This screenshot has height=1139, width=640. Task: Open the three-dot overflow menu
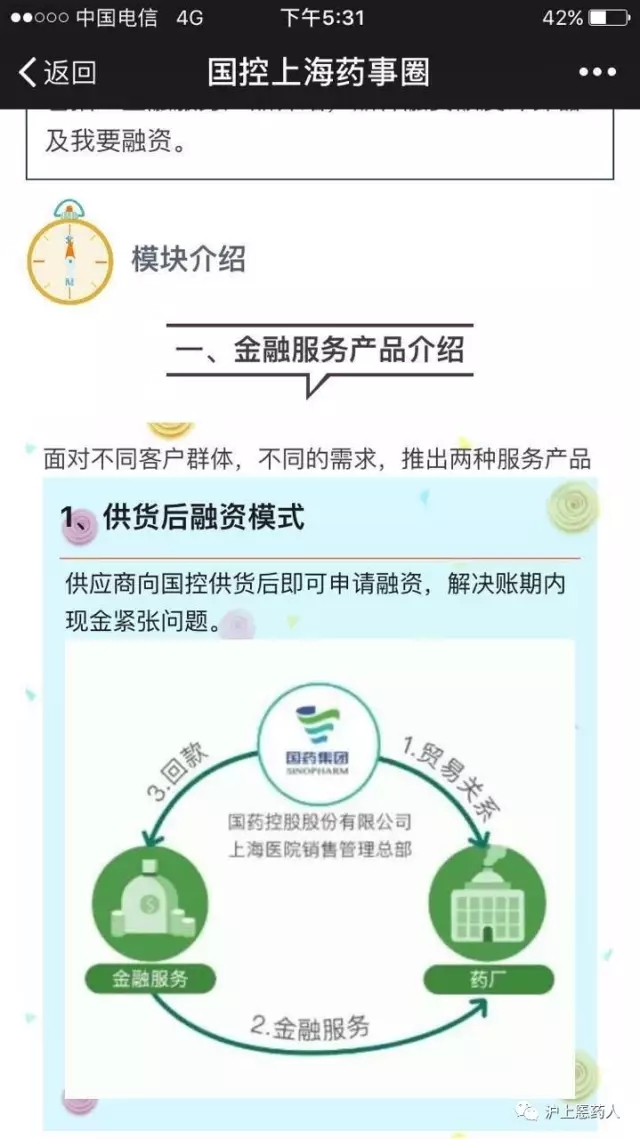pos(598,72)
